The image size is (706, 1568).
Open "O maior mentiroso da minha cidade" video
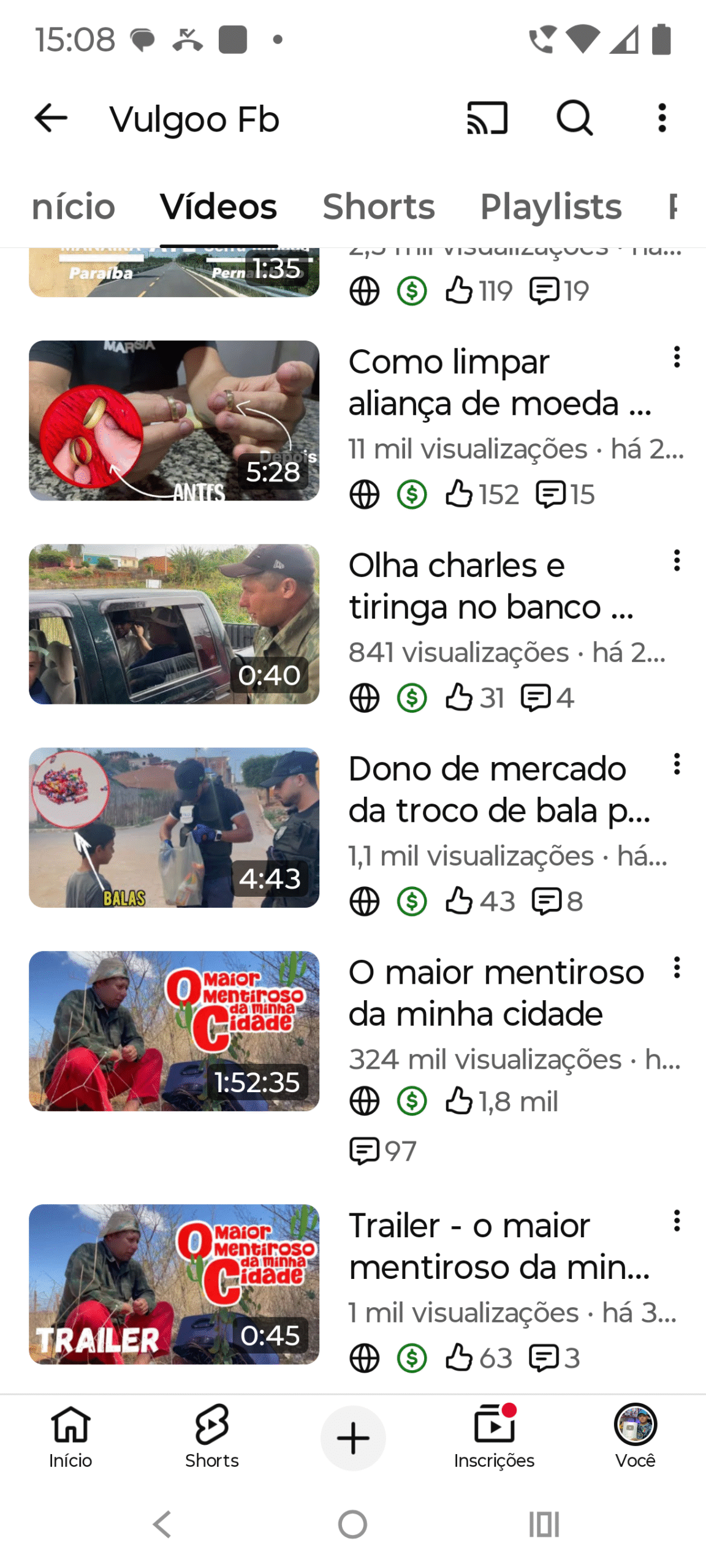[174, 1030]
